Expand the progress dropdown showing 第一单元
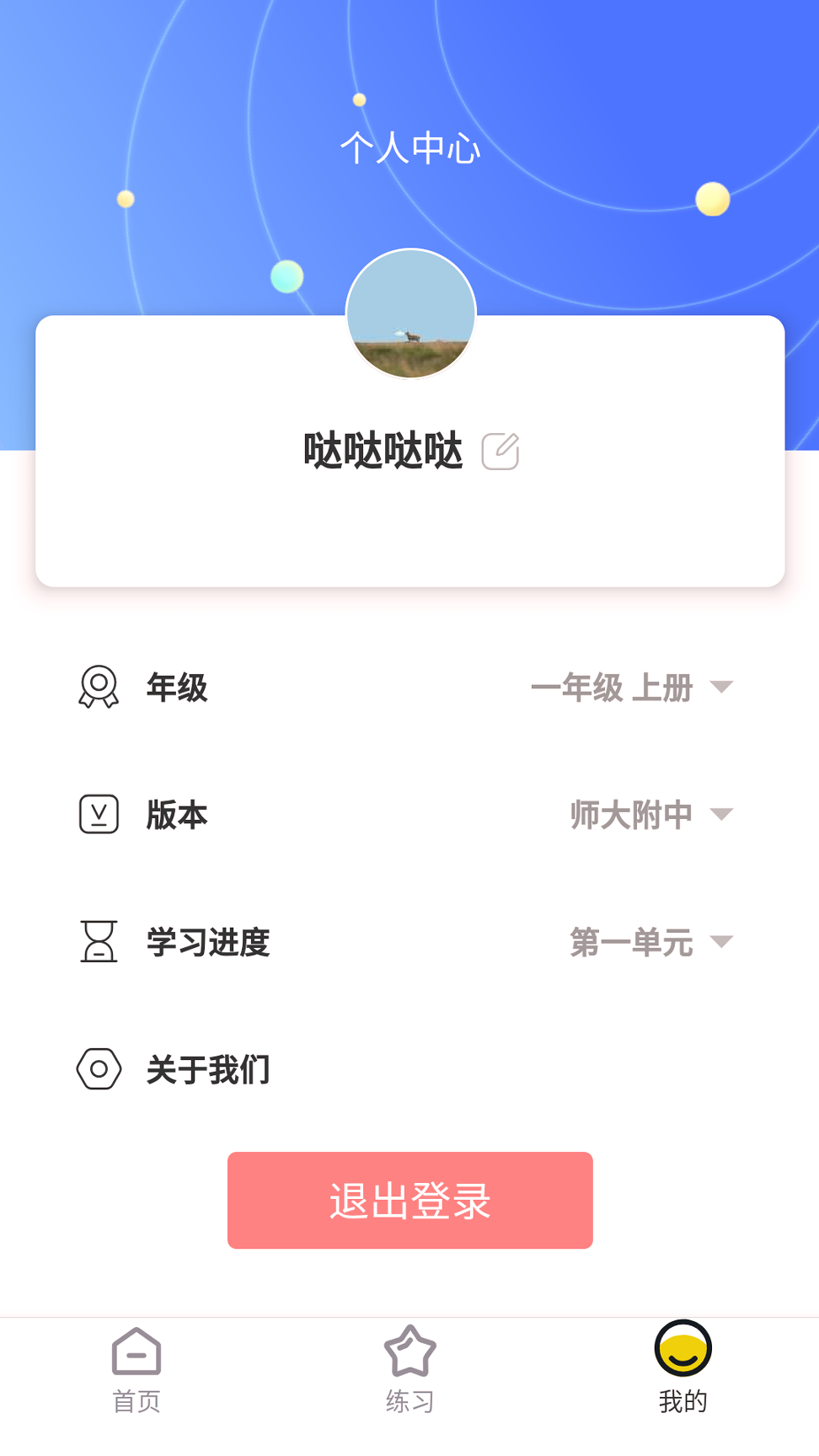 [649, 943]
